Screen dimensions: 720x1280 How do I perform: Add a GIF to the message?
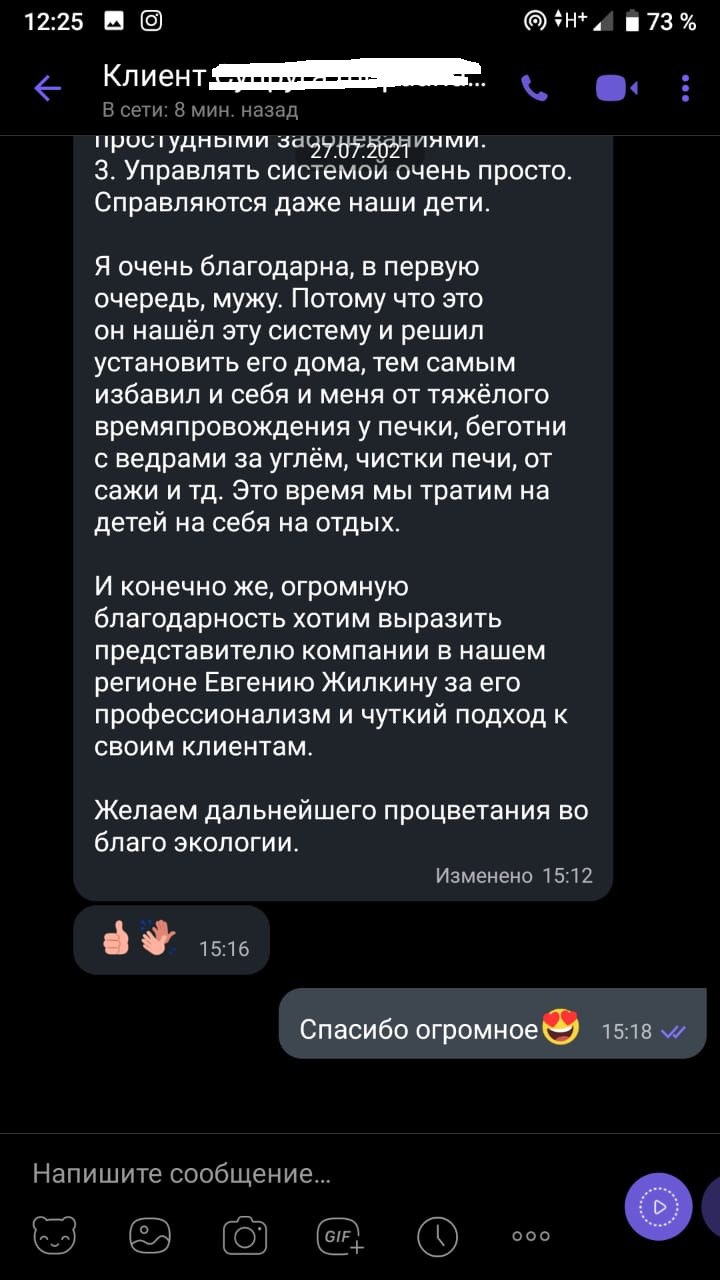pos(340,1236)
